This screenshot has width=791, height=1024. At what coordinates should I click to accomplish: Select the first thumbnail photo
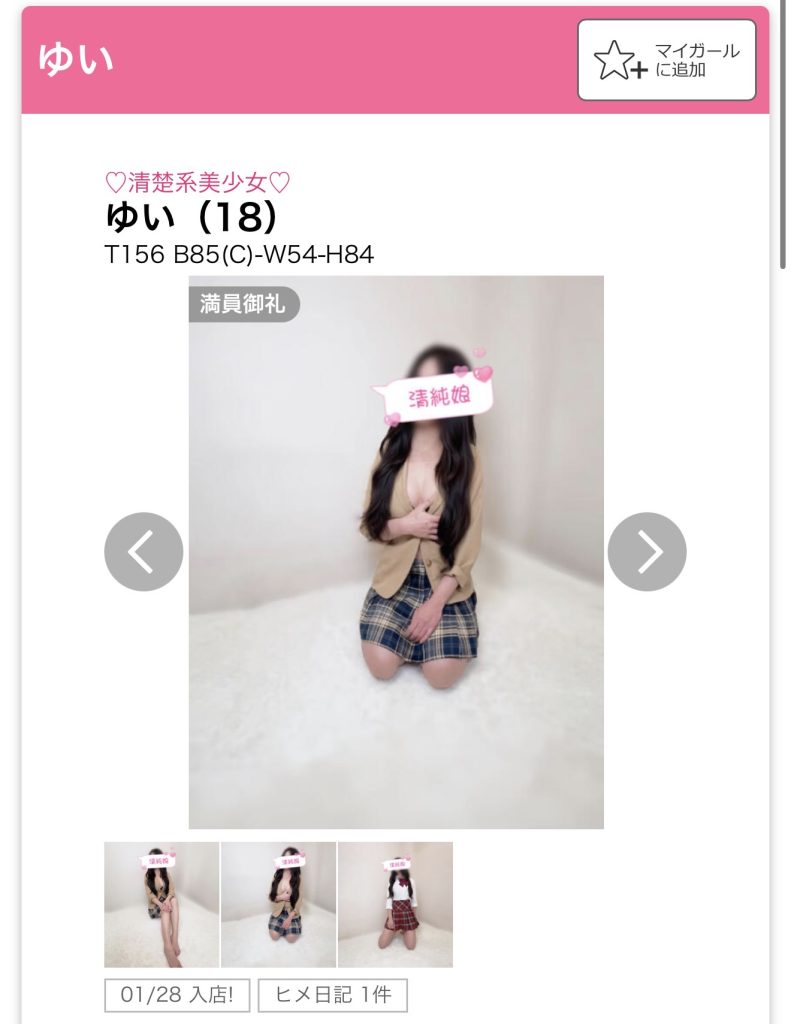[x=161, y=904]
